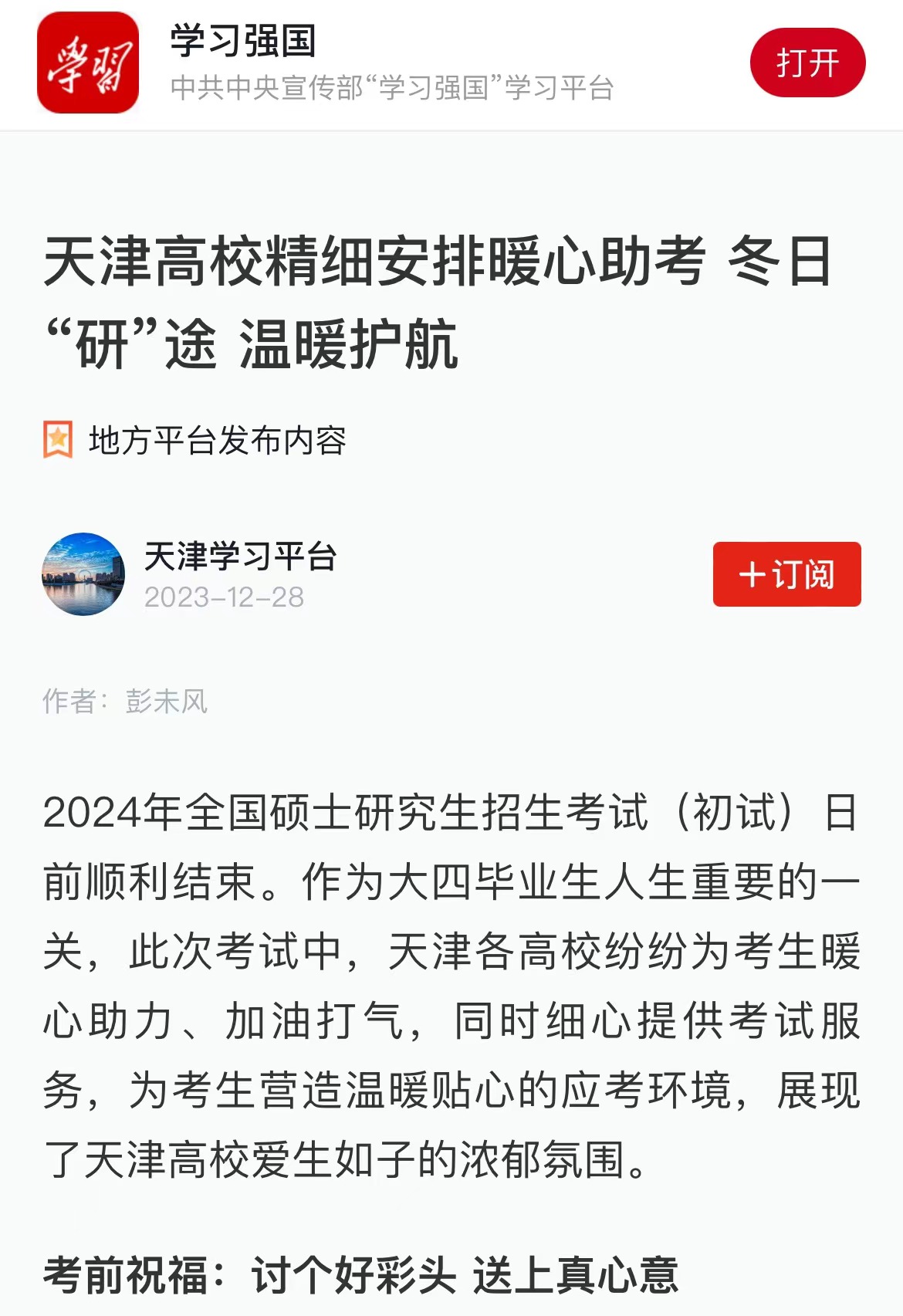This screenshot has height=1316, width=903.
Task: Subscribe with the 订阅 button
Action: pos(786,574)
